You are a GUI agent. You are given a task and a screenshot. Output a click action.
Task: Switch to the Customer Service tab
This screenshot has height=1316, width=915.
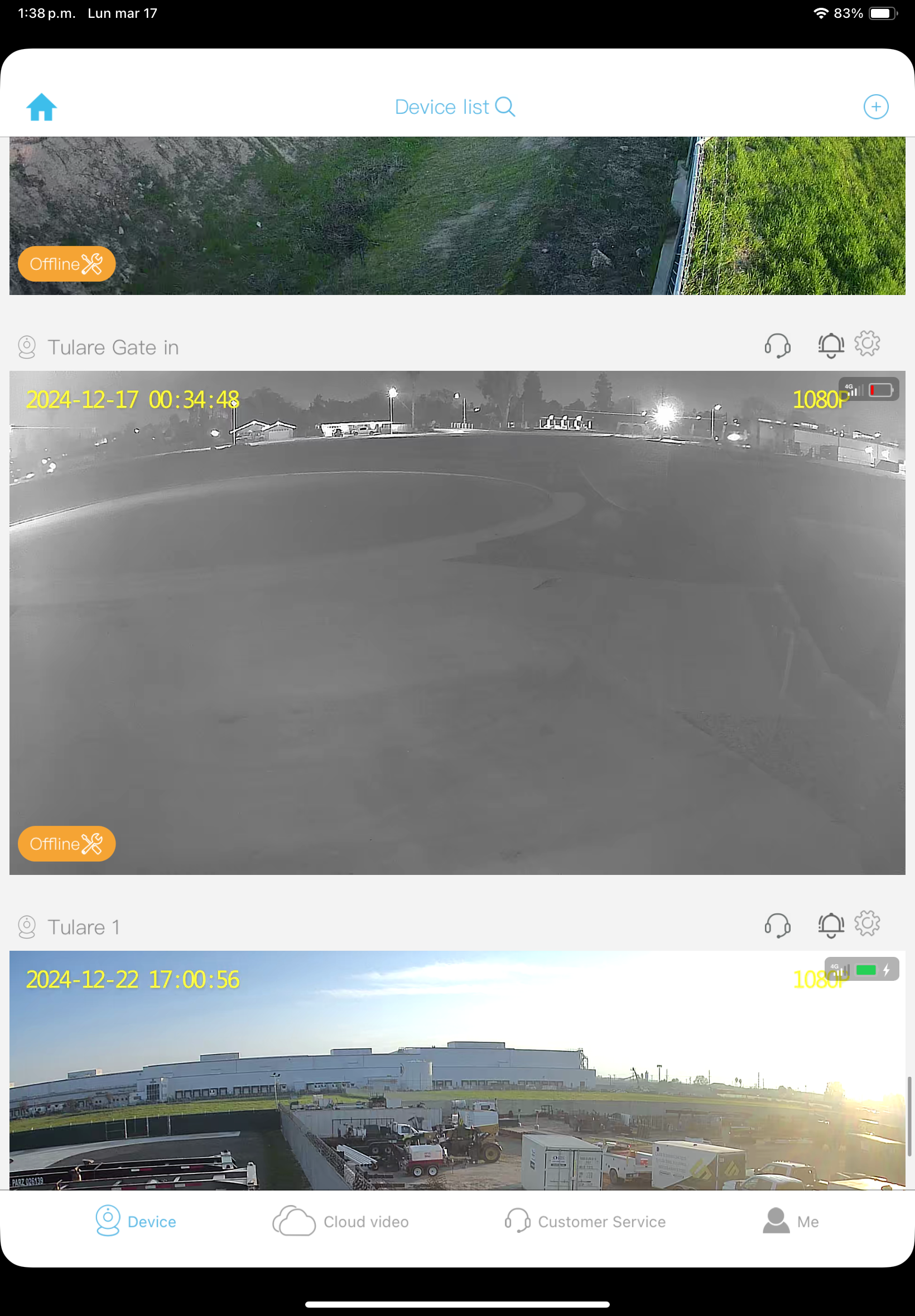[585, 1221]
